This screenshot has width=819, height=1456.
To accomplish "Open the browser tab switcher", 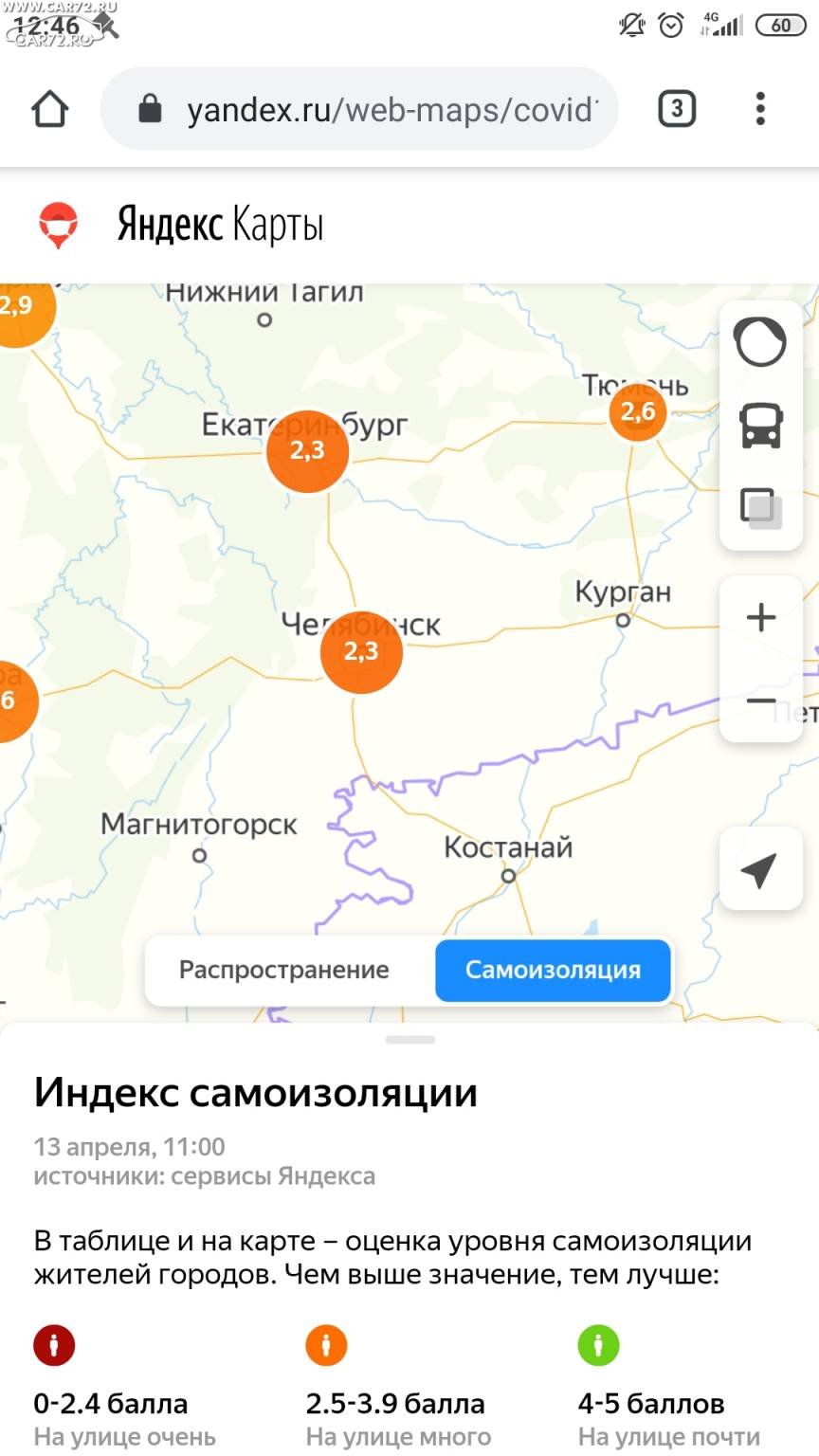I will tap(677, 109).
